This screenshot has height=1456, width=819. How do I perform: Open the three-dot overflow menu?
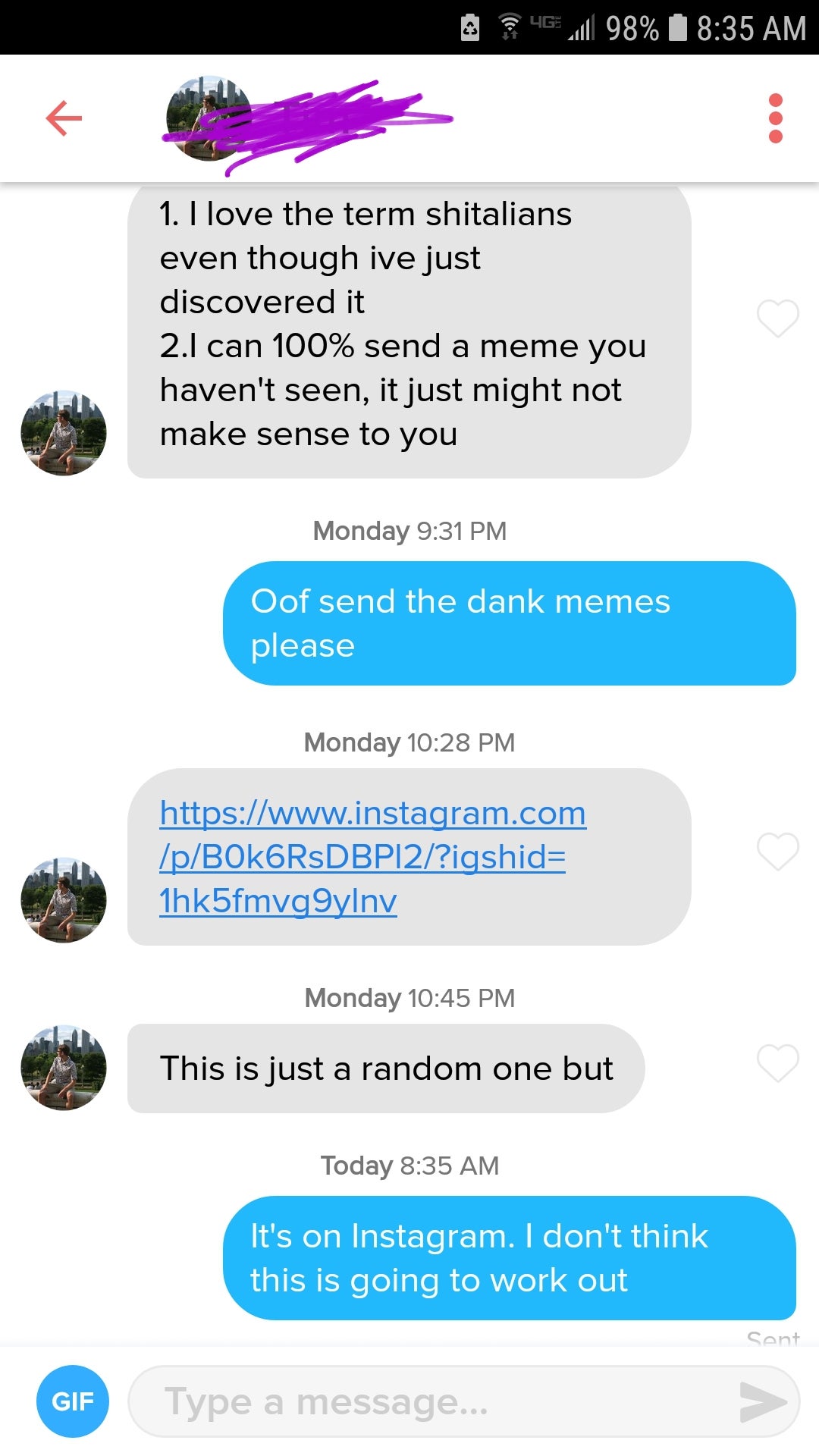pos(775,118)
